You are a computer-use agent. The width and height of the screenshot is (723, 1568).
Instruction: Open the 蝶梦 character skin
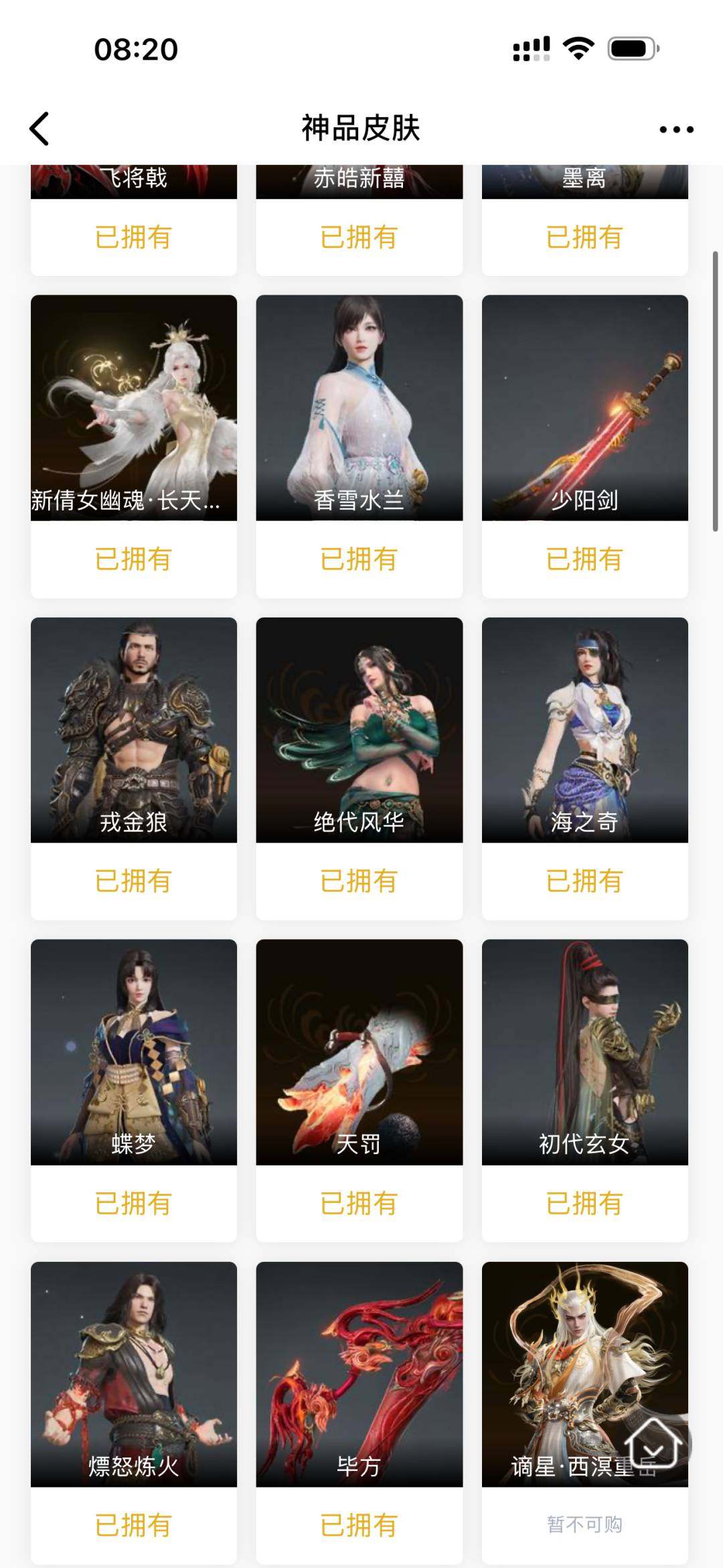tap(133, 1048)
